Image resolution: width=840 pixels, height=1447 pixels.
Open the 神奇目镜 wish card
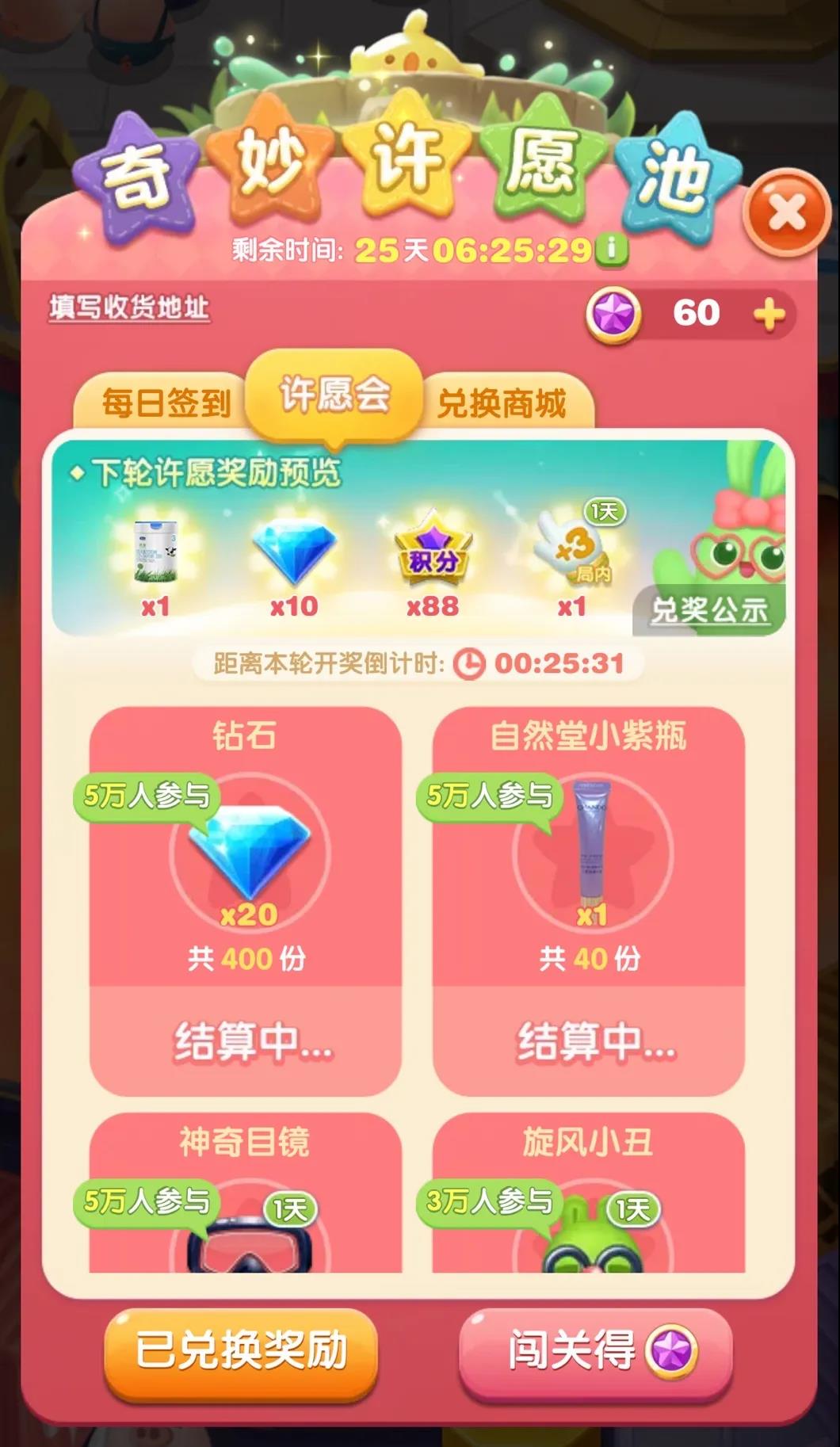[x=246, y=1197]
